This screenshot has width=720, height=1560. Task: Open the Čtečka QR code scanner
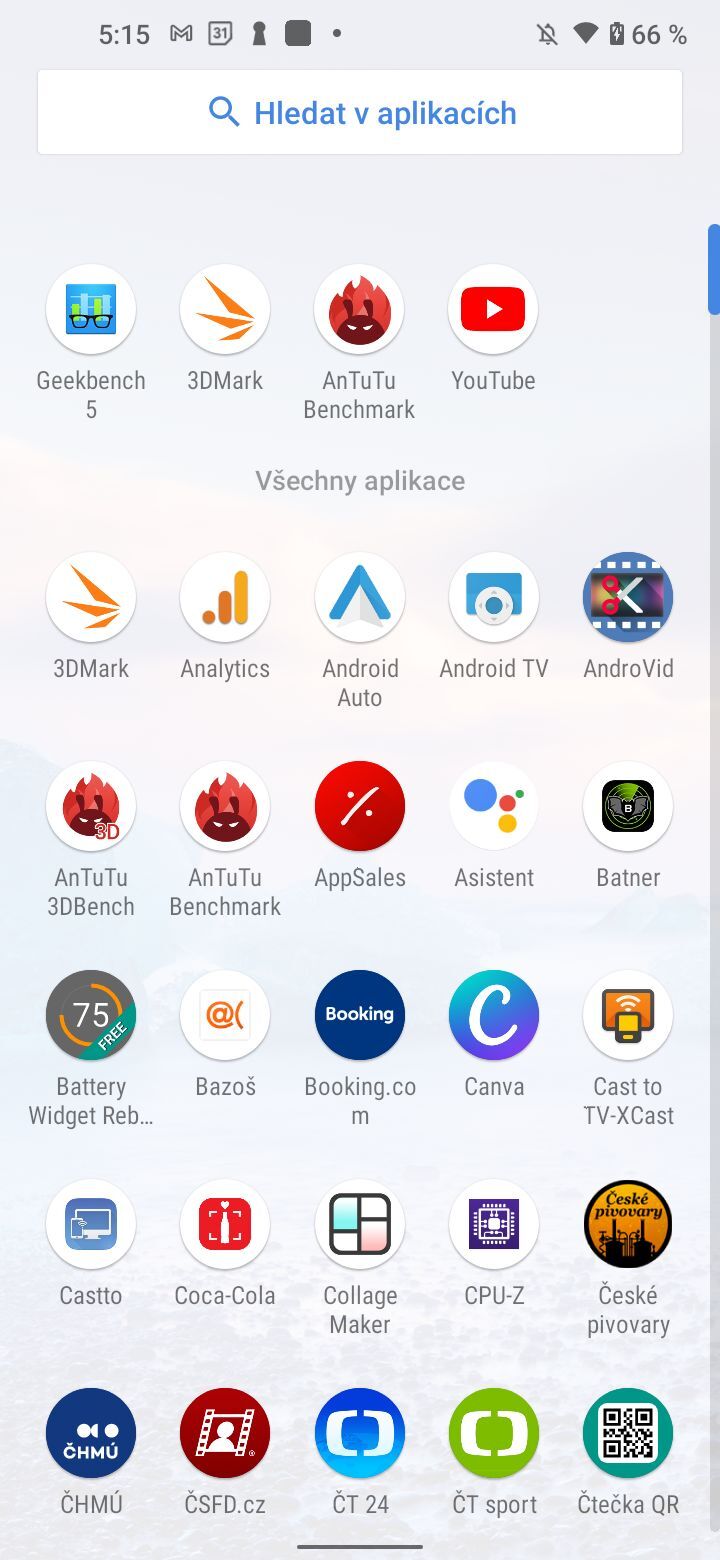tap(628, 1433)
